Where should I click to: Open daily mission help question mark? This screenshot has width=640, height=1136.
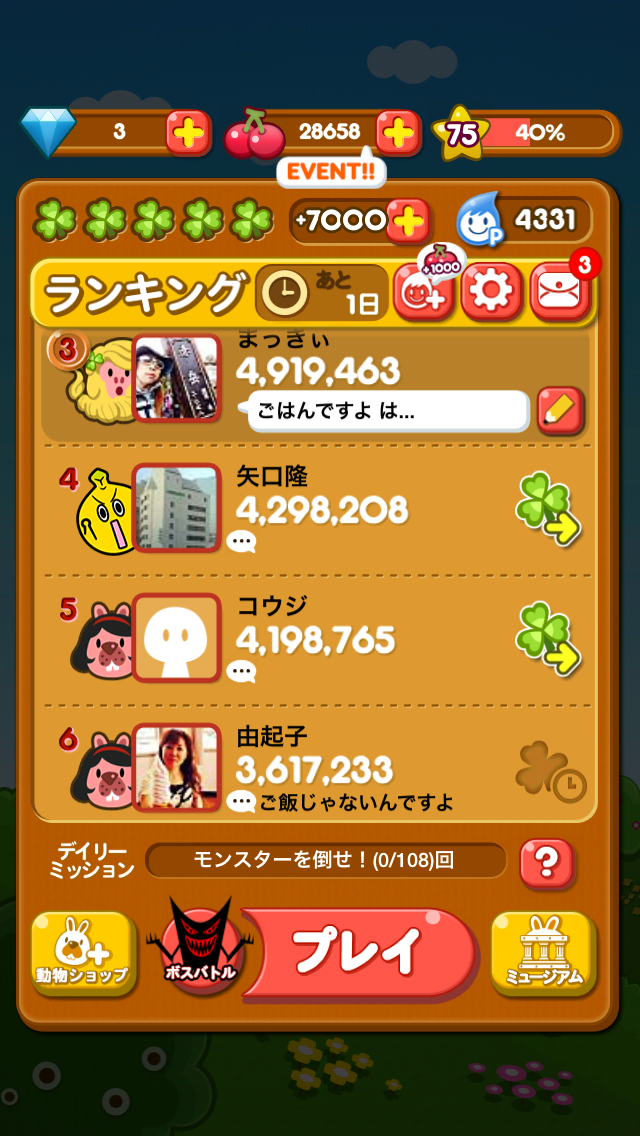(547, 861)
